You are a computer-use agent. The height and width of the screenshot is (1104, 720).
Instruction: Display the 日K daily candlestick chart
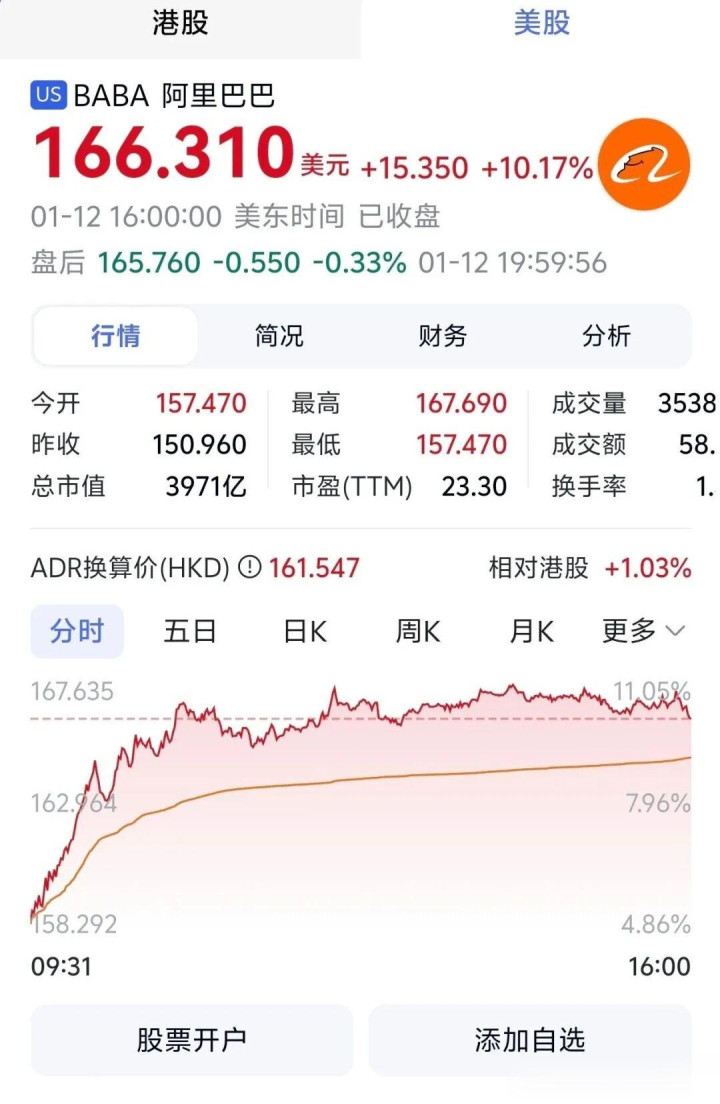click(x=305, y=631)
